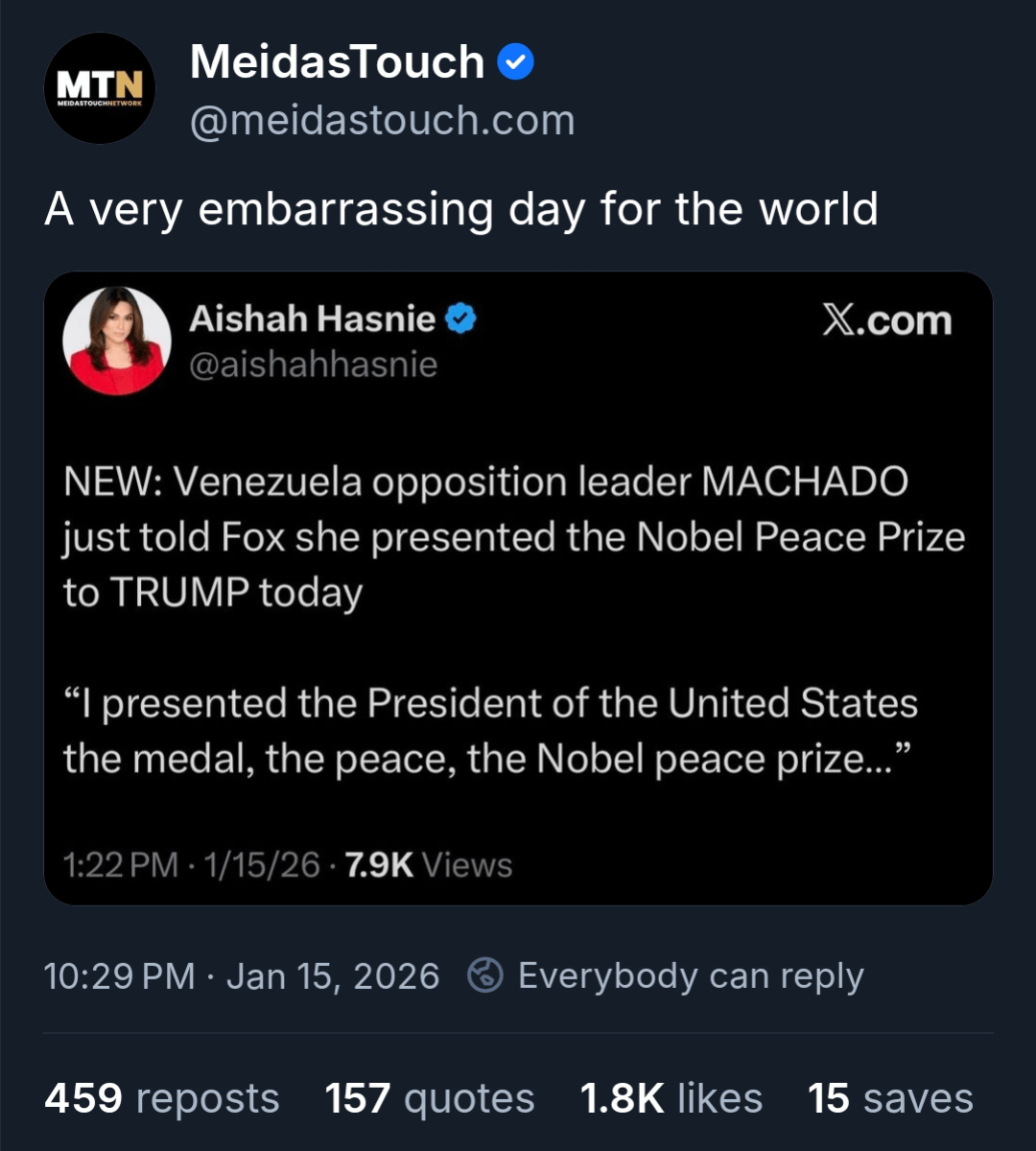View the list of 459 reposts
Viewport: 1036px width, 1151px height.
(161, 1098)
